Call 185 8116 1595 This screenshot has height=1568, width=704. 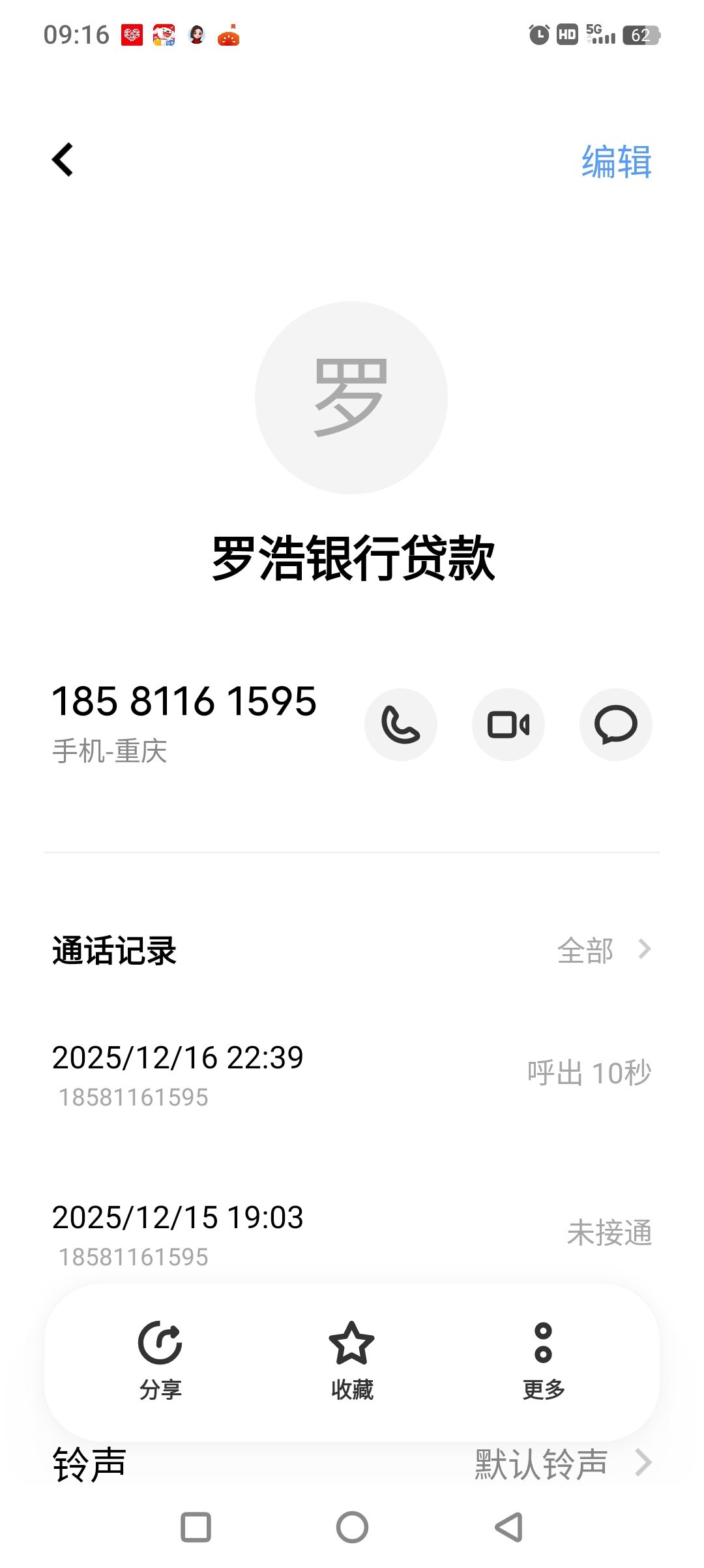click(400, 725)
